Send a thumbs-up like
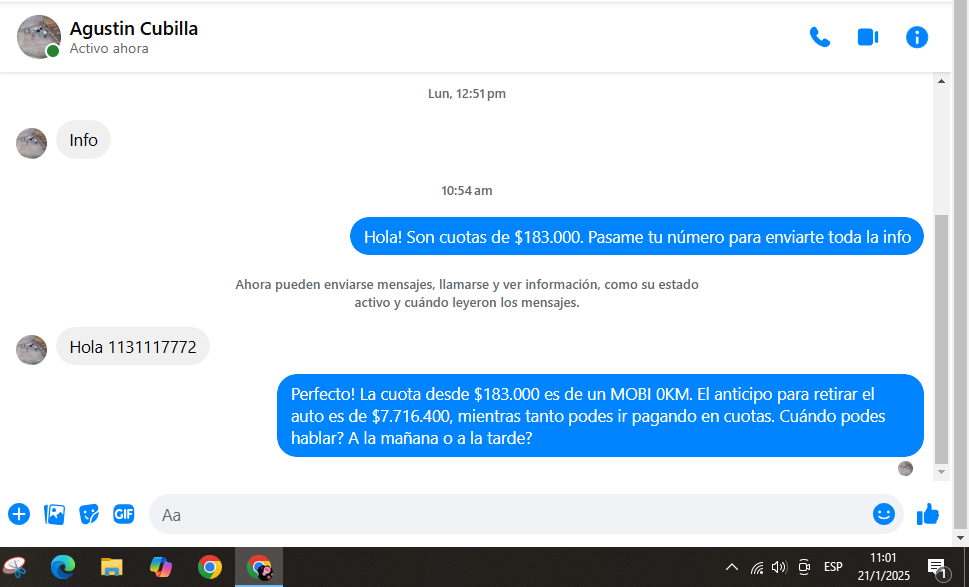This screenshot has width=969, height=587. point(928,514)
